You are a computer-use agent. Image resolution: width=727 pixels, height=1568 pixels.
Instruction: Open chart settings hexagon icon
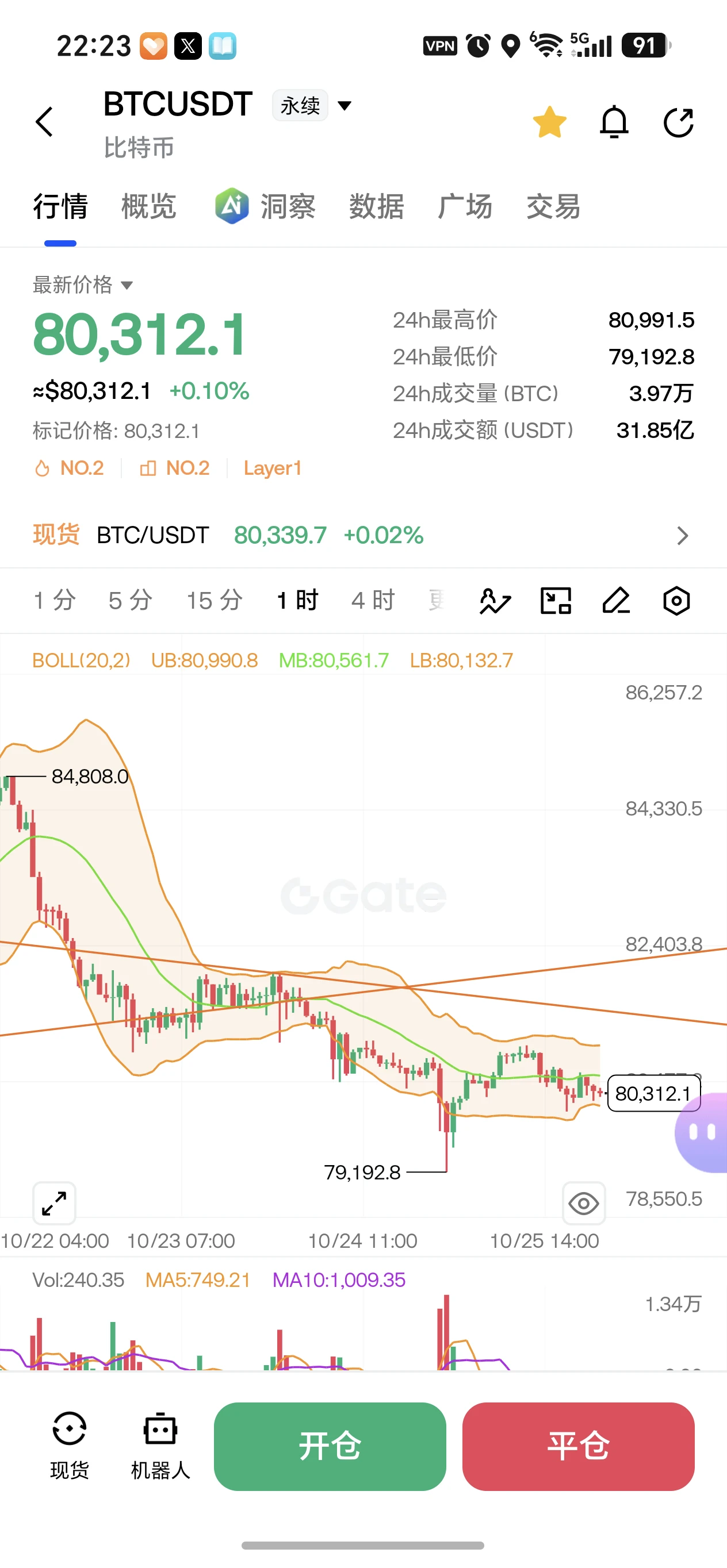pyautogui.click(x=676, y=601)
